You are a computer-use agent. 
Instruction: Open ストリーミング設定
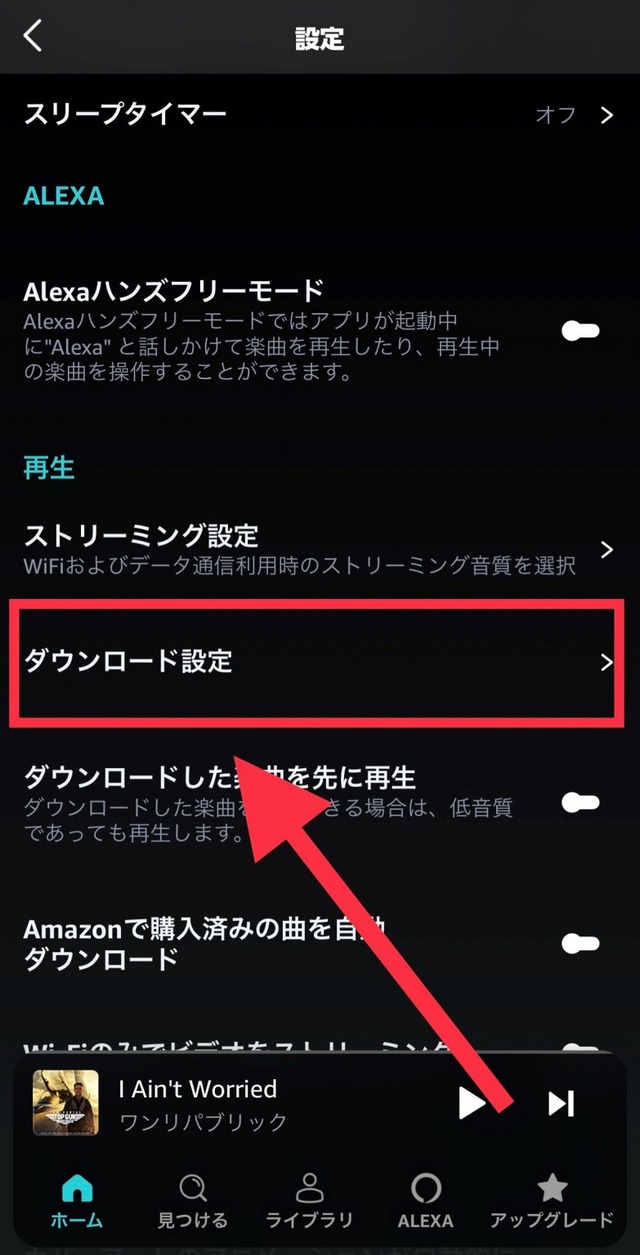click(318, 549)
